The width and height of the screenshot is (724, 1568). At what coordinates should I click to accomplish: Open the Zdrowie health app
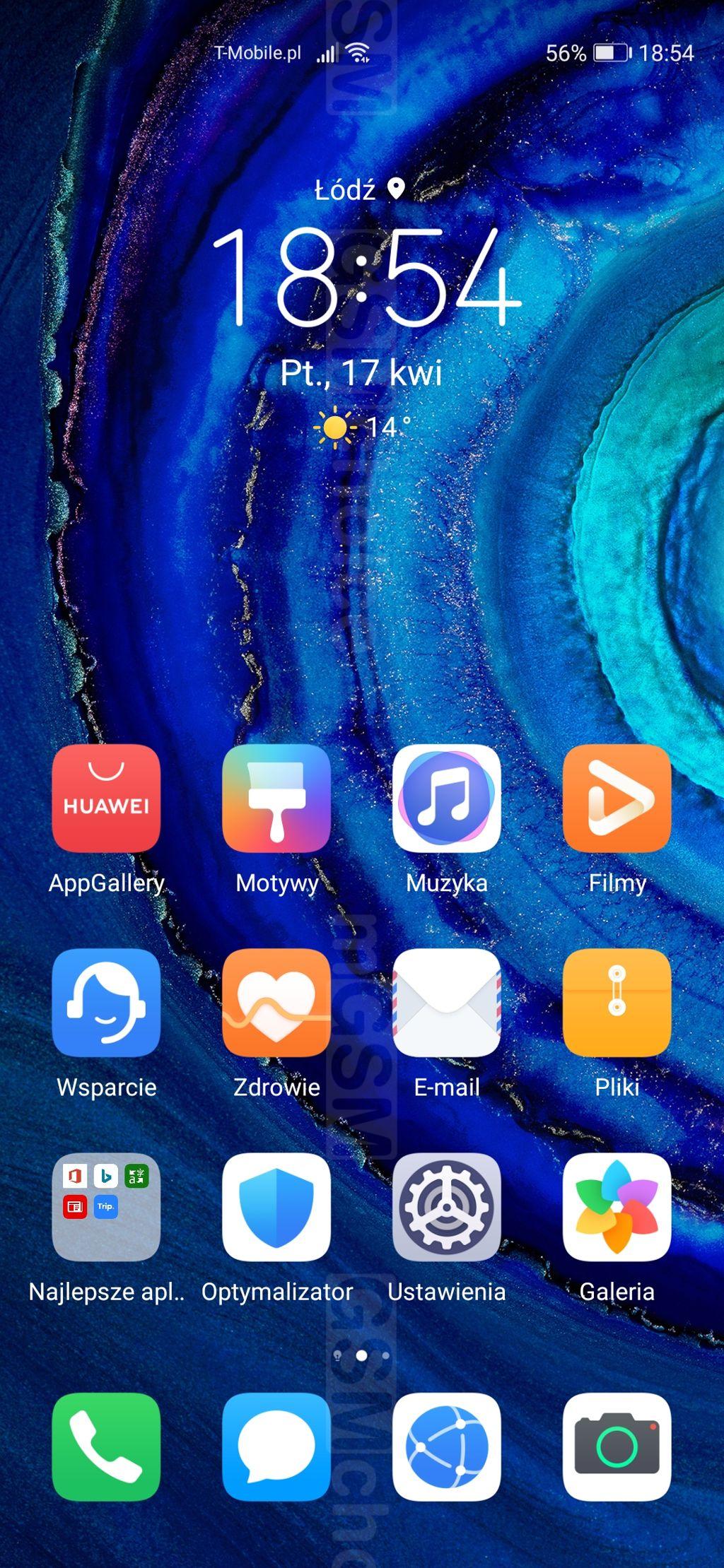click(x=276, y=1002)
